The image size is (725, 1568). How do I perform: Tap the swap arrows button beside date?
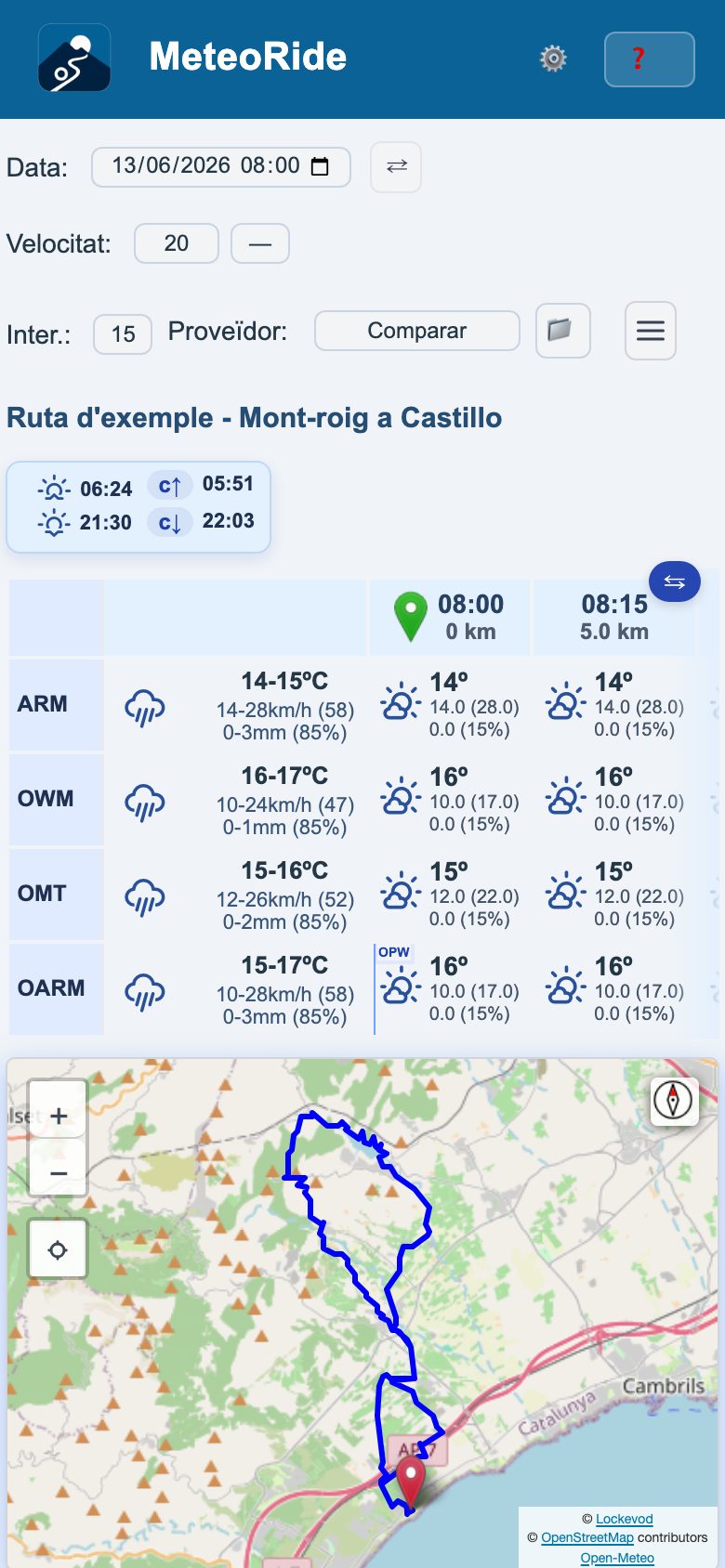396,167
